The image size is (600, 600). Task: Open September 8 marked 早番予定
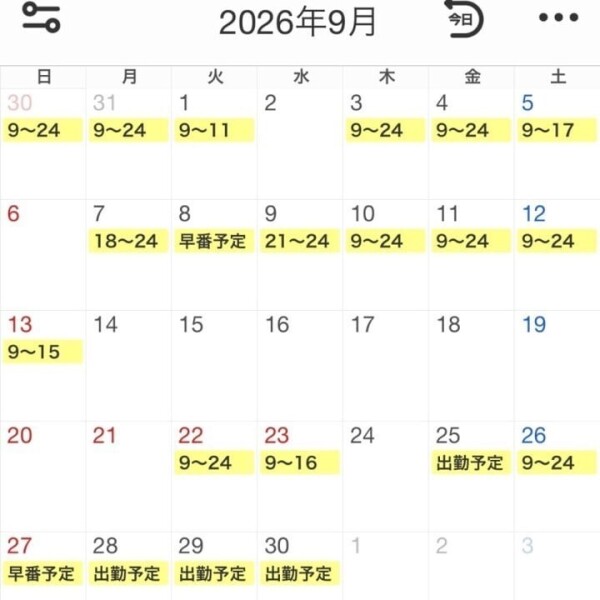point(214,255)
